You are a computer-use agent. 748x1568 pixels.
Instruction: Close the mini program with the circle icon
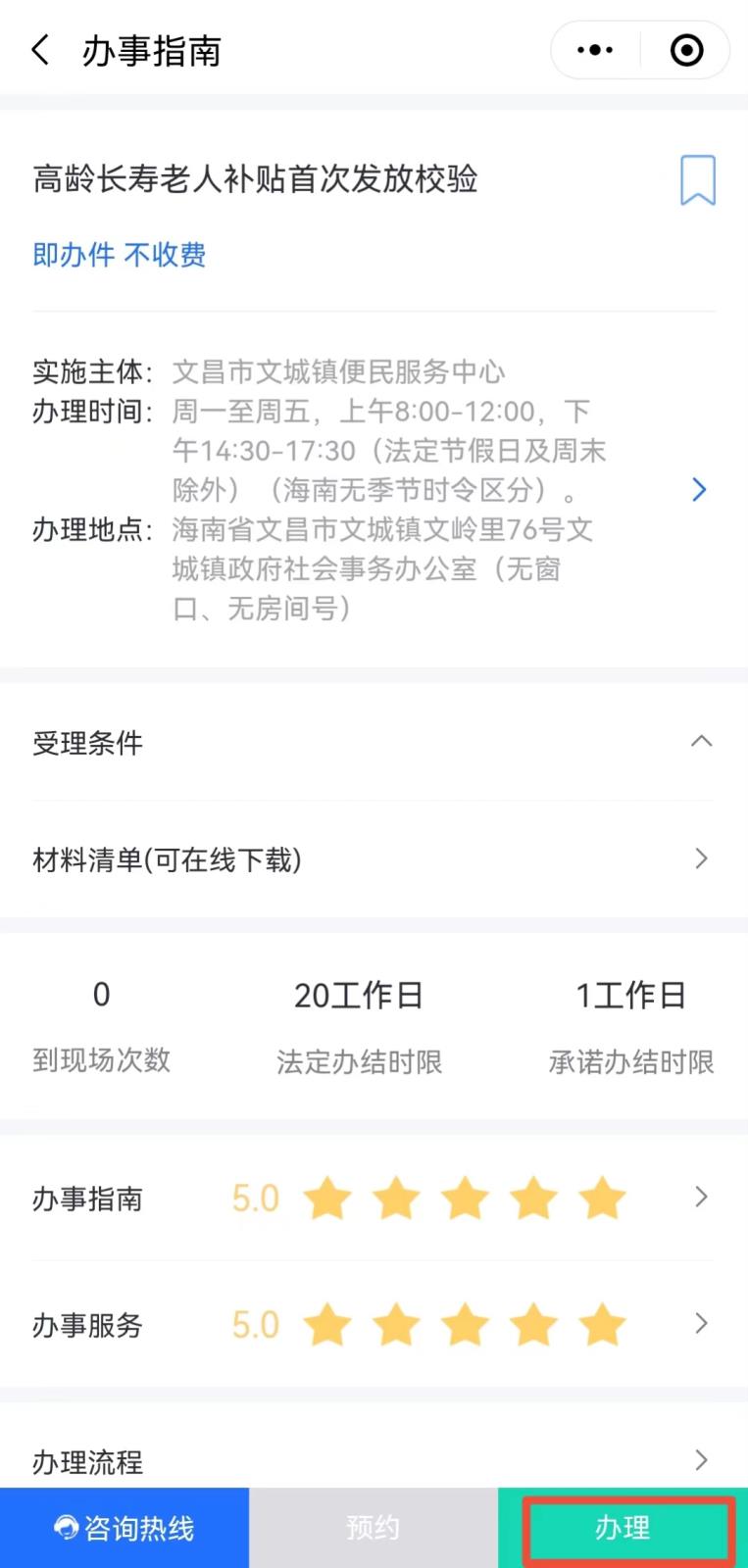tap(686, 50)
